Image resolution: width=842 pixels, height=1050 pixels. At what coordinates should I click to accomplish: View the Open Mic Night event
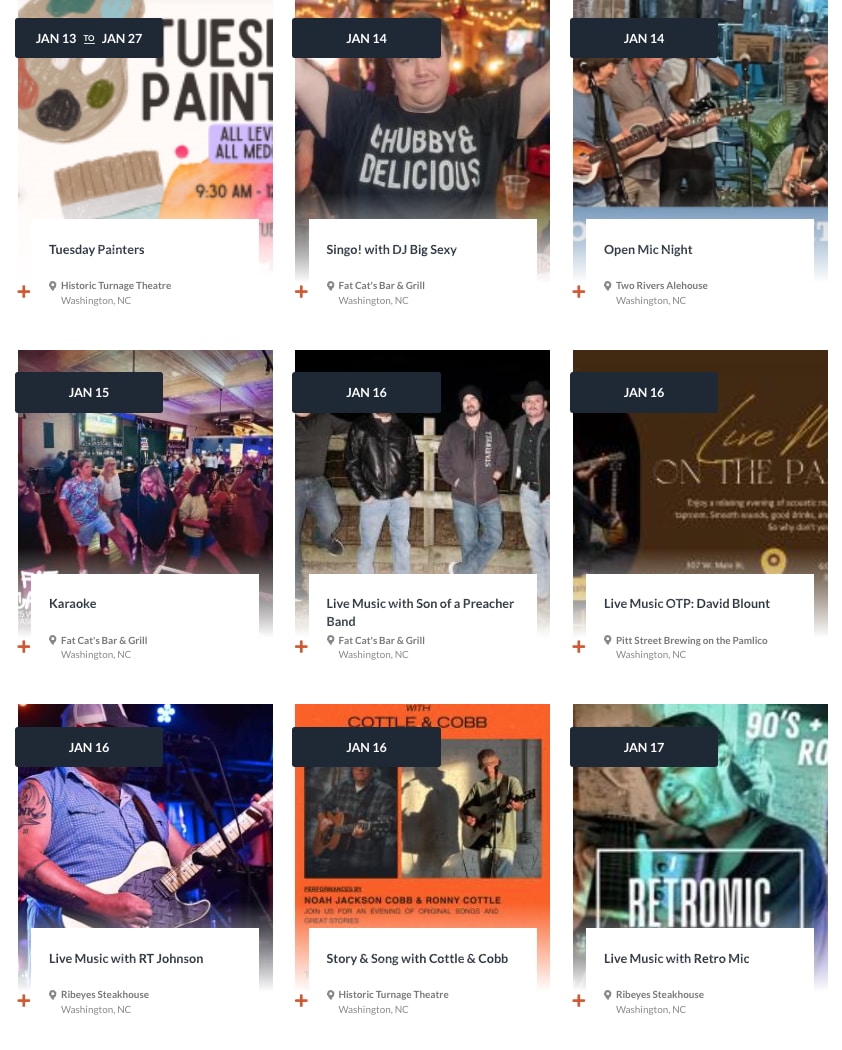(648, 250)
